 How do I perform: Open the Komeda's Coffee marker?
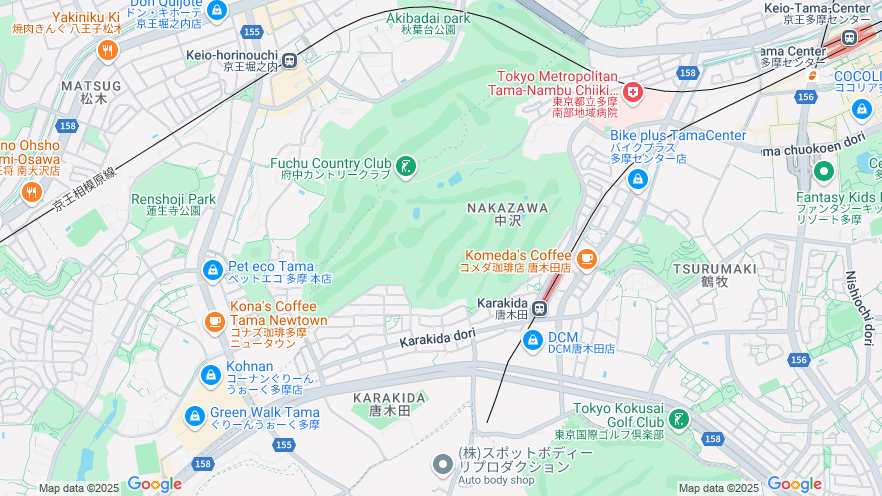point(586,259)
